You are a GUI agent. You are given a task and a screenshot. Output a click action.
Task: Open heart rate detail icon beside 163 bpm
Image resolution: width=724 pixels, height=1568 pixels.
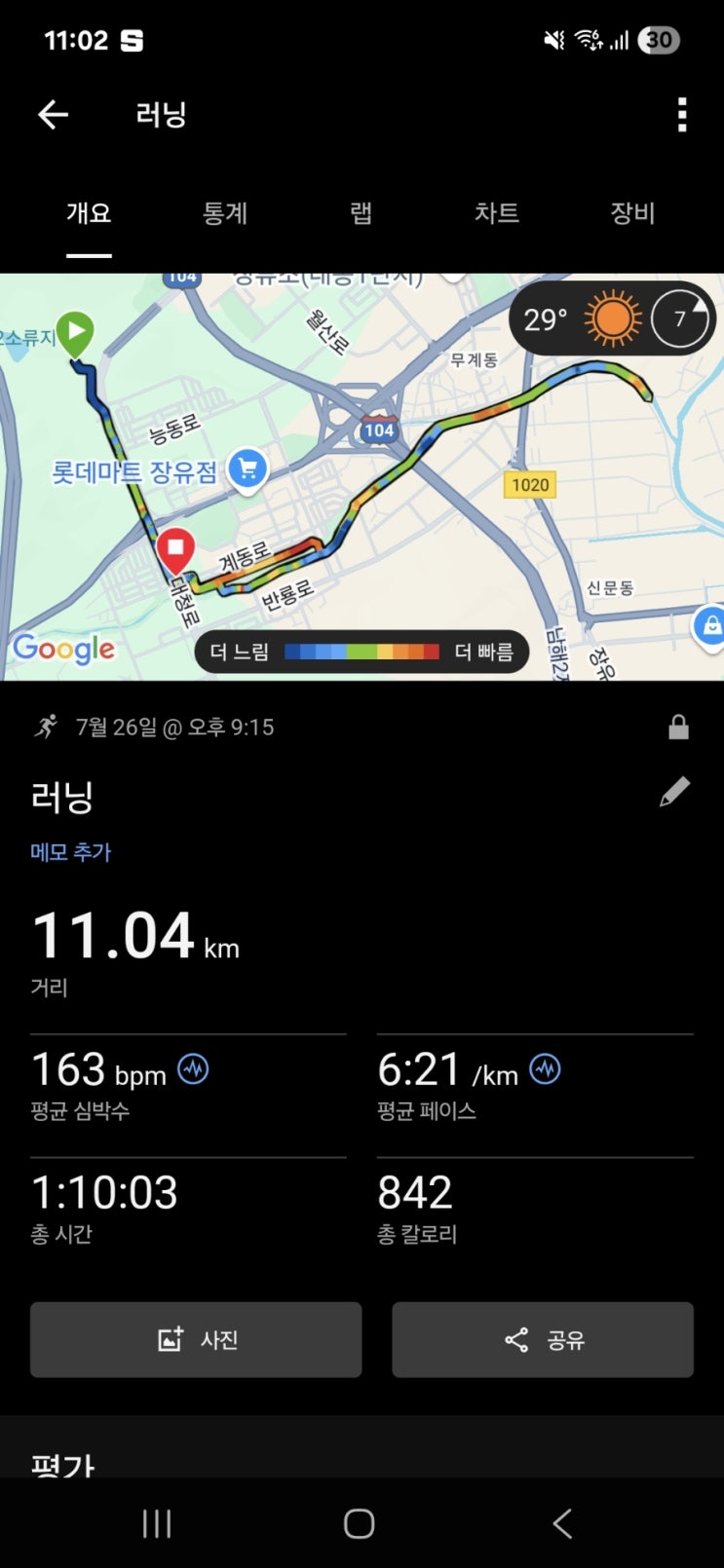click(193, 1069)
